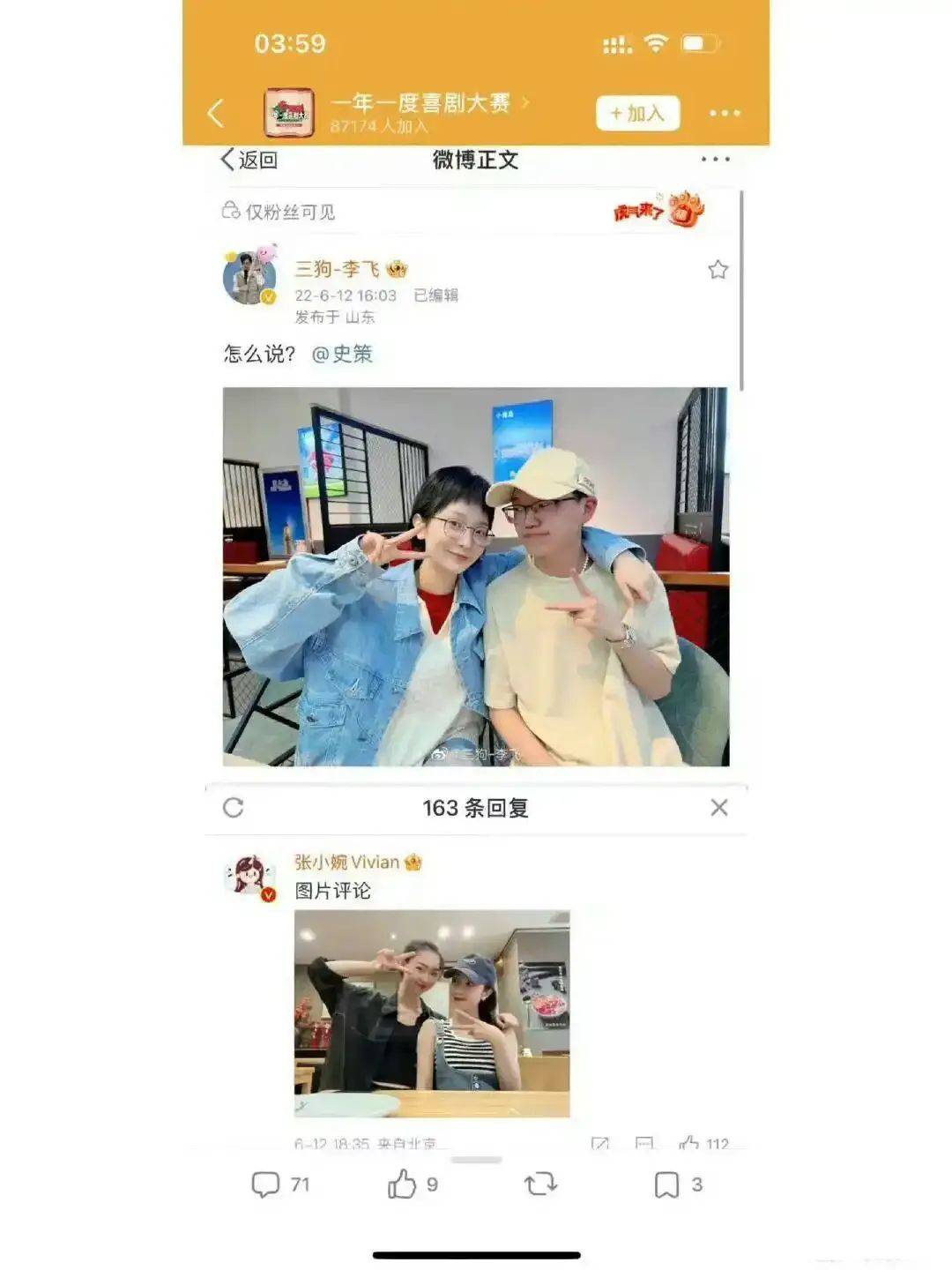Like 张小婉Vivian's comment showing 112

693,1143
